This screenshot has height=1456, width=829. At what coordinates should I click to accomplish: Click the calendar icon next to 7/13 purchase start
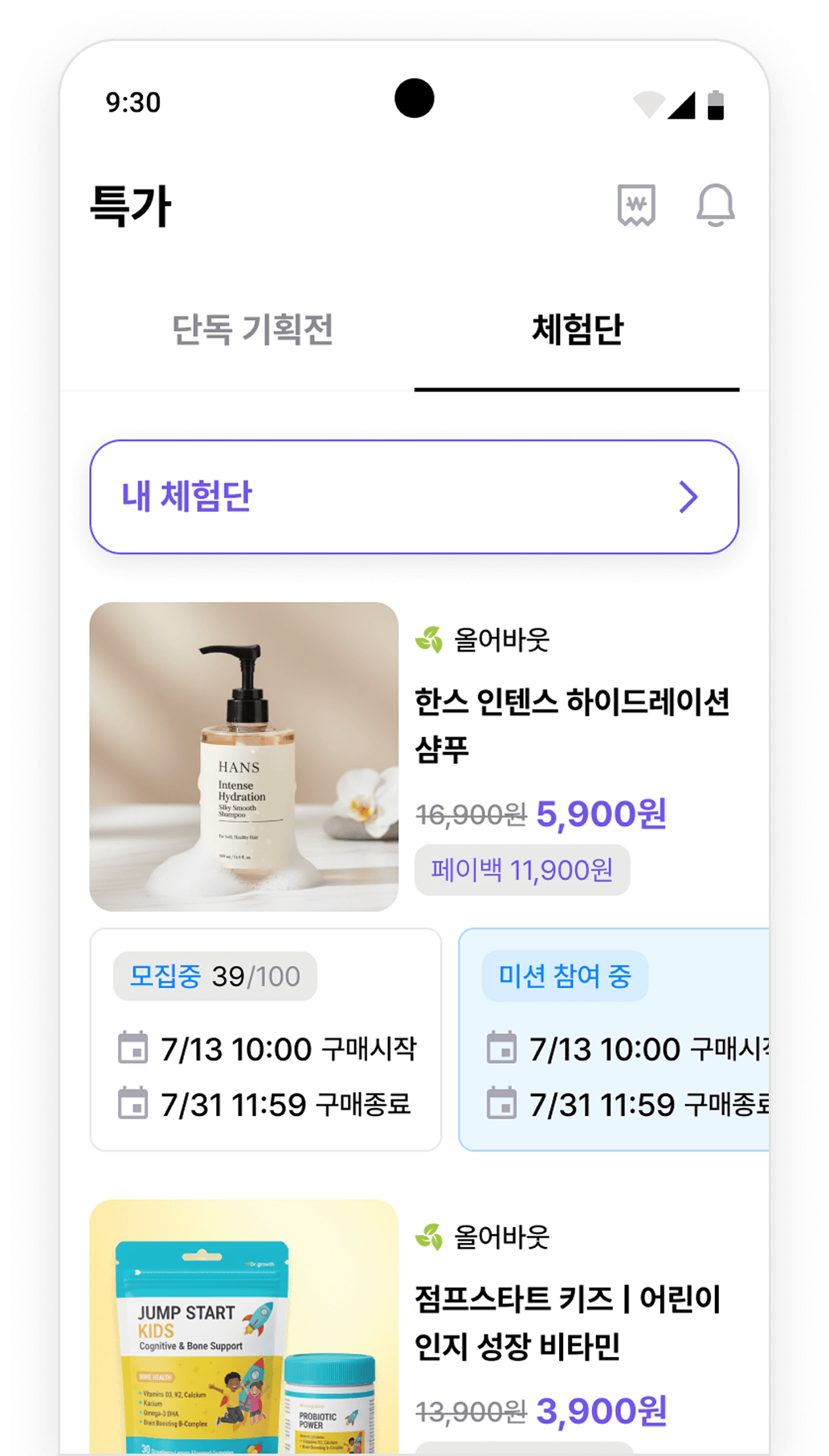tap(135, 1049)
